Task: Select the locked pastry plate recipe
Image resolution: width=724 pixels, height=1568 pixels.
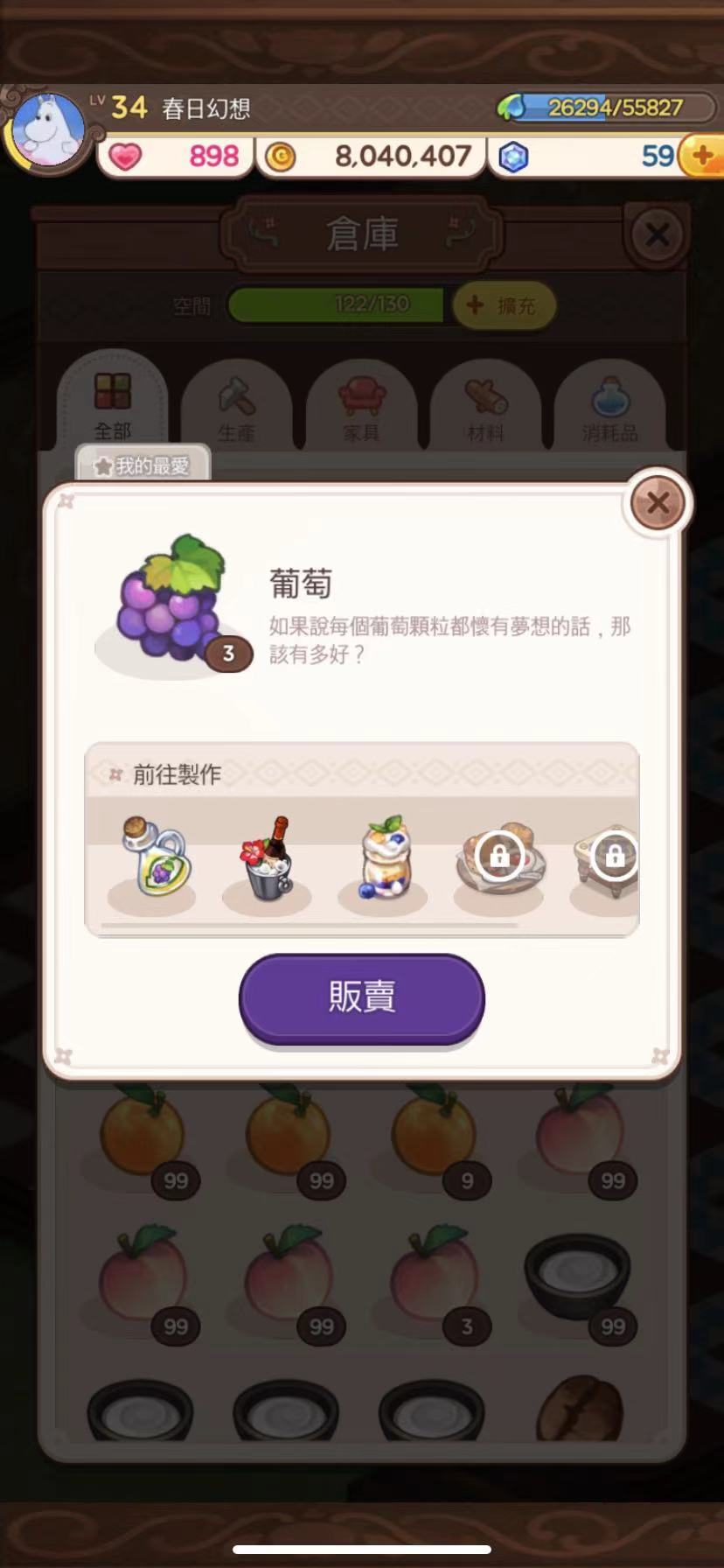Action: (x=498, y=859)
